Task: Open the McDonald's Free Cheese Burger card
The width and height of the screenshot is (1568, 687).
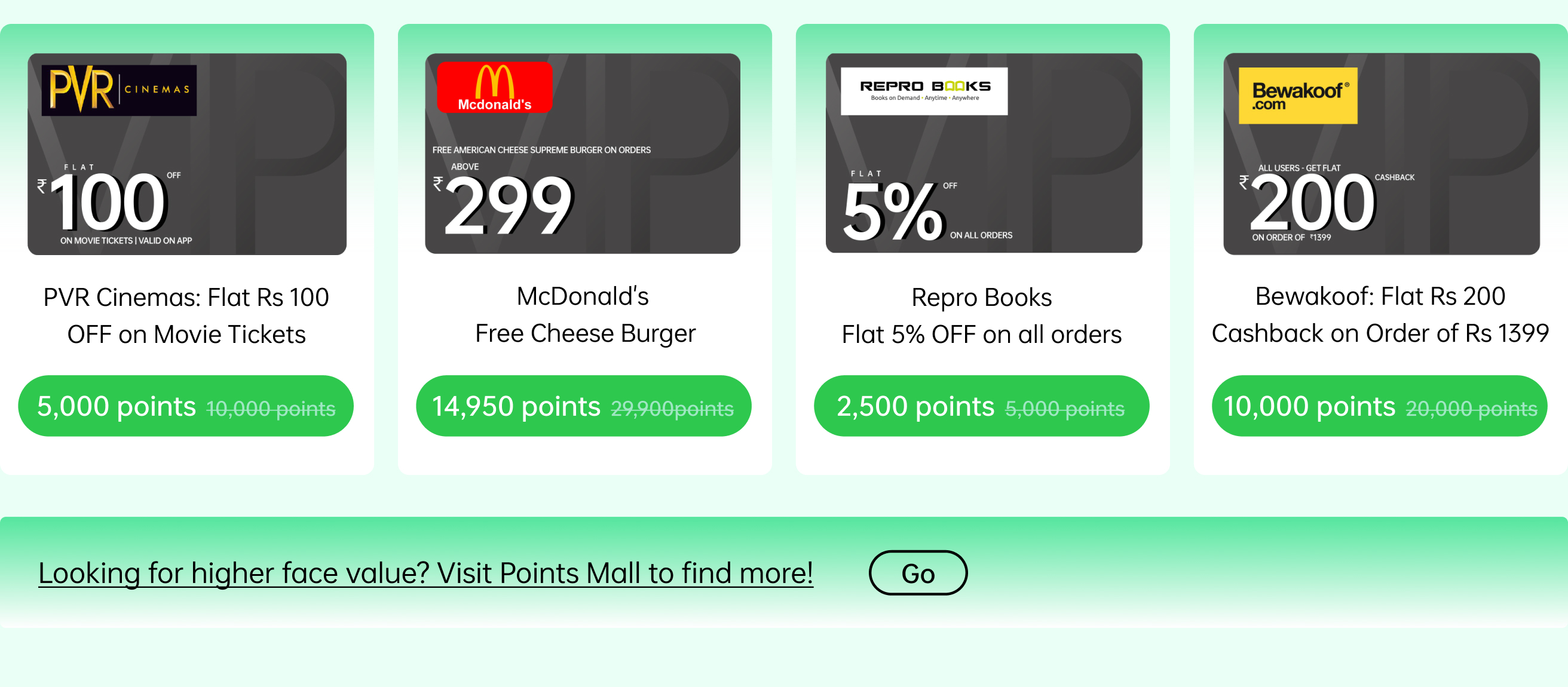Action: click(583, 154)
